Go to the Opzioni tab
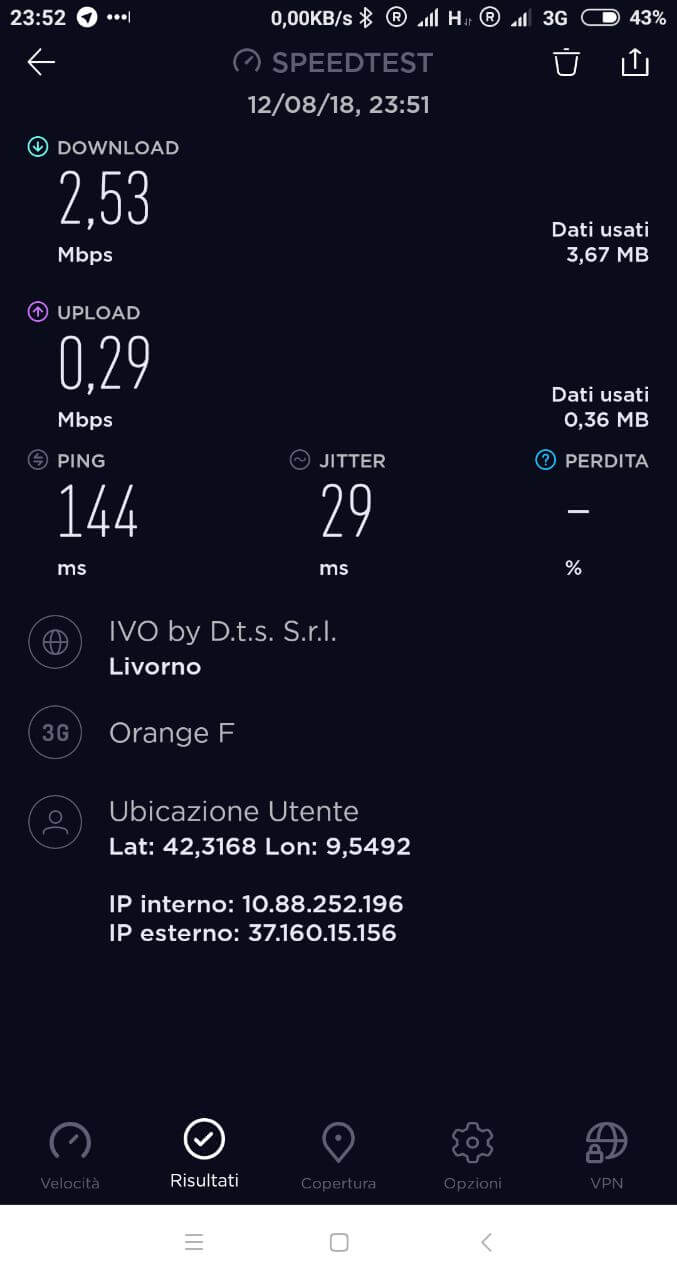The image size is (677, 1280). [473, 1156]
